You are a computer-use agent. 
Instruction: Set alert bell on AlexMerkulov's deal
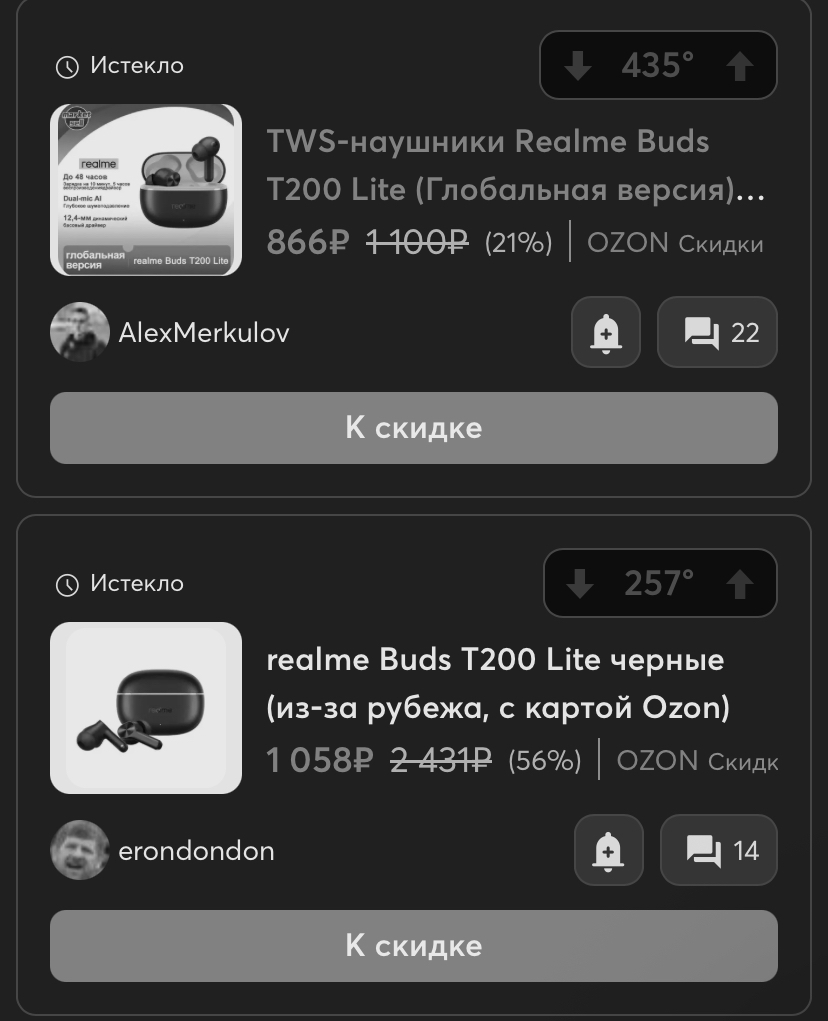tap(606, 332)
